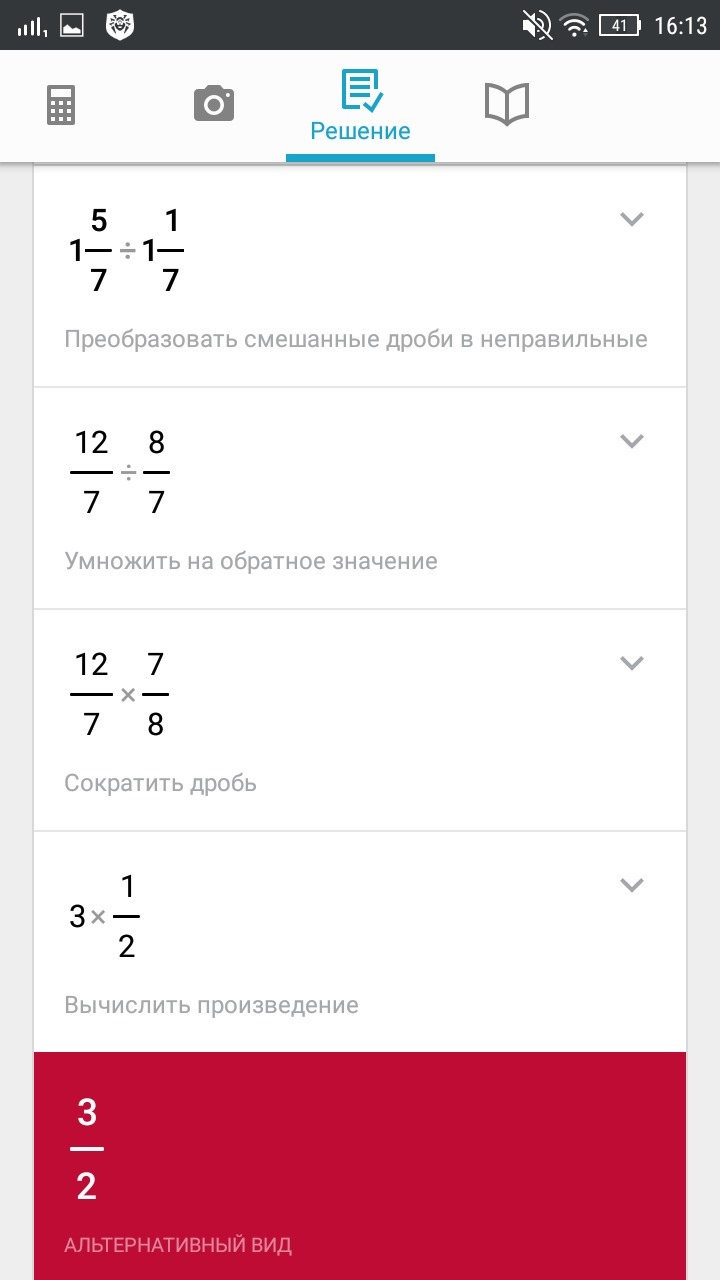The width and height of the screenshot is (720, 1280).
Task: Open the final result 3/2 card
Action: coord(360,1166)
